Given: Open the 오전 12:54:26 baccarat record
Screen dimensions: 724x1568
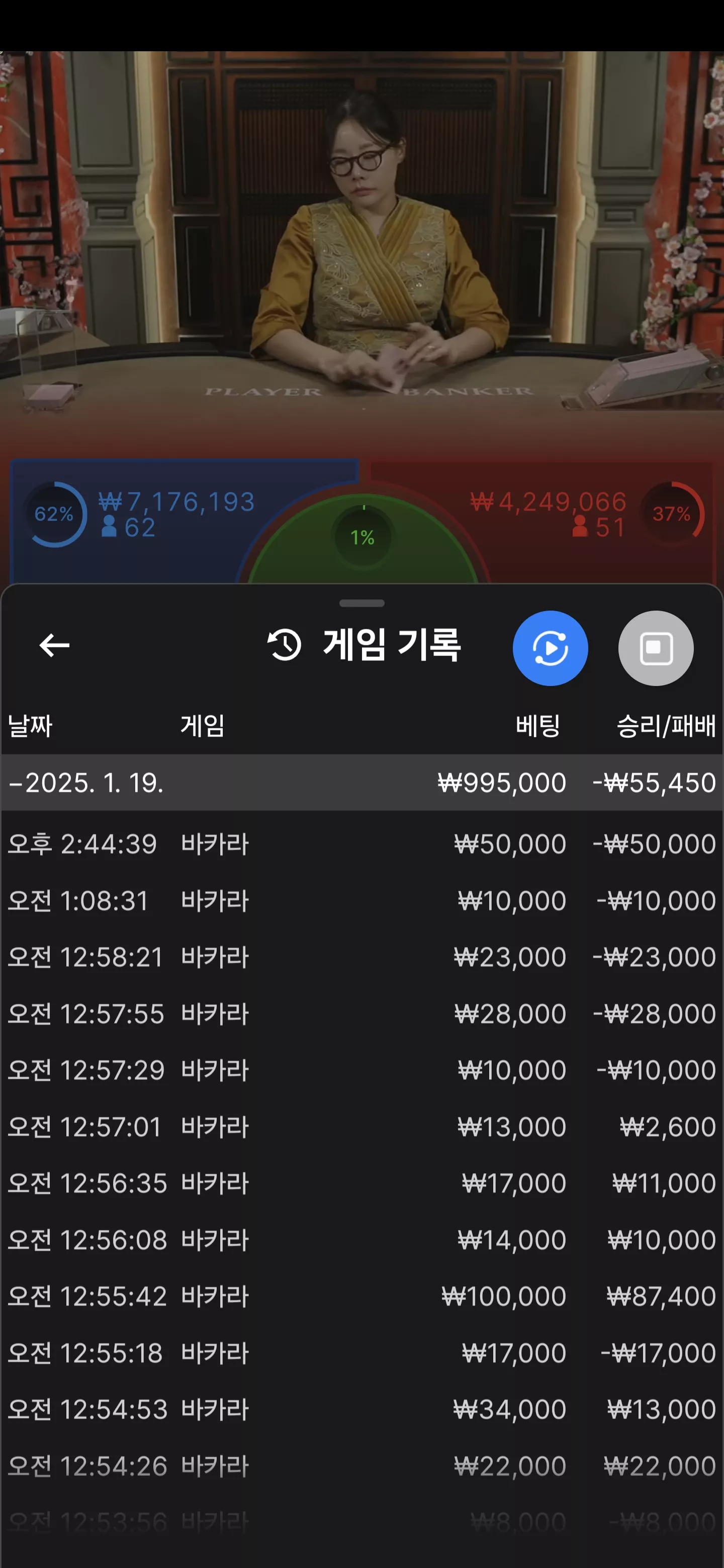Looking at the screenshot, I should [361, 1466].
